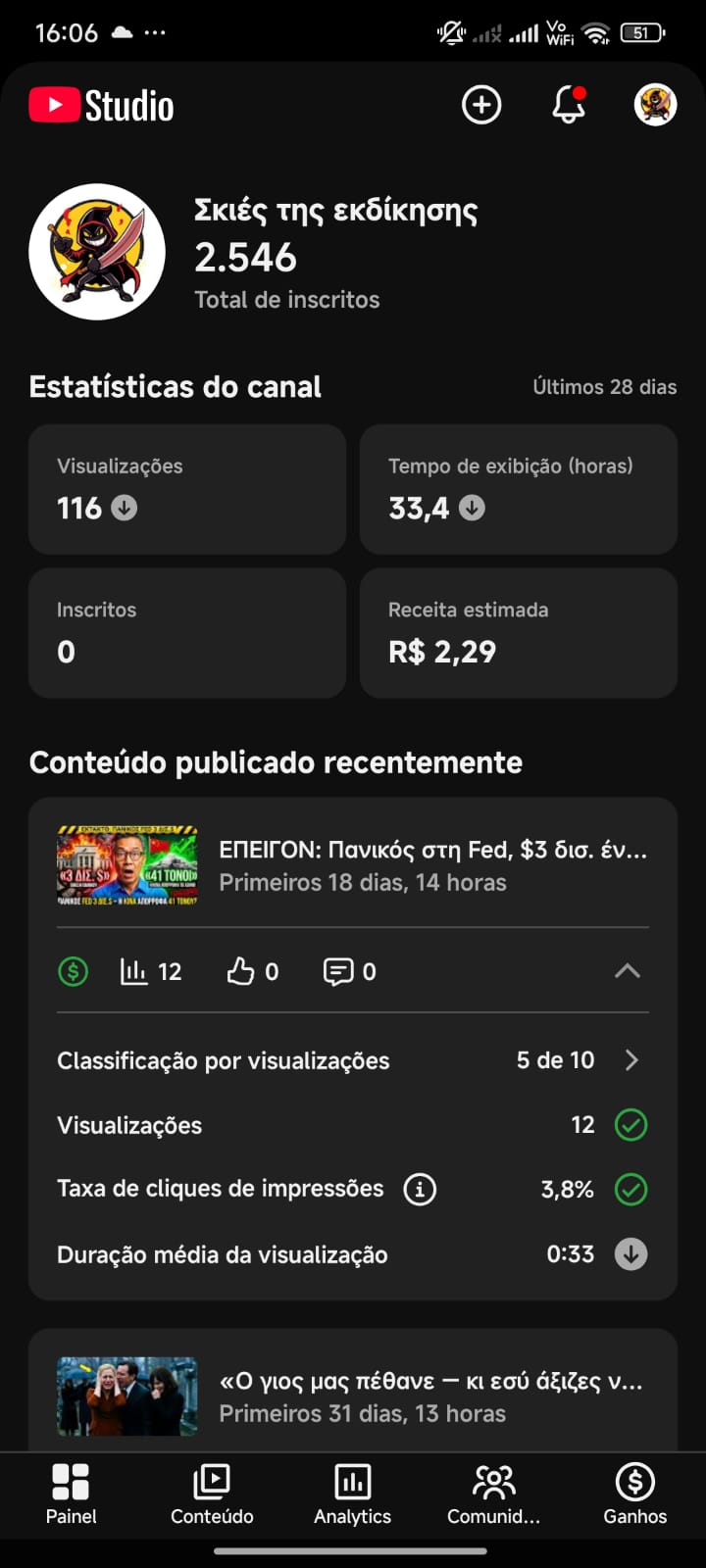The image size is (706, 1568).
Task: Switch to the Conteúdo tab
Action: coord(212,1494)
